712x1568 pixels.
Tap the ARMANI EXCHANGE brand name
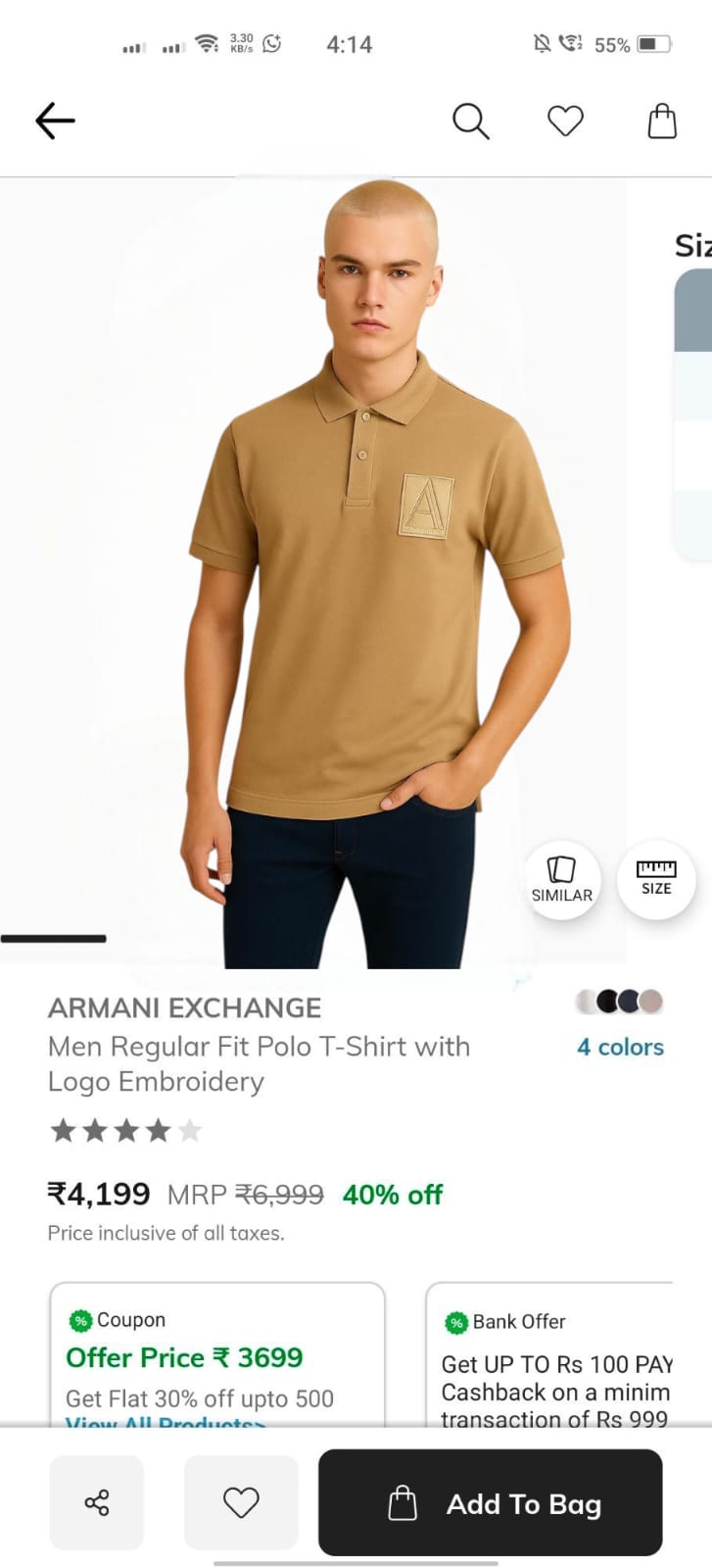pos(183,1007)
